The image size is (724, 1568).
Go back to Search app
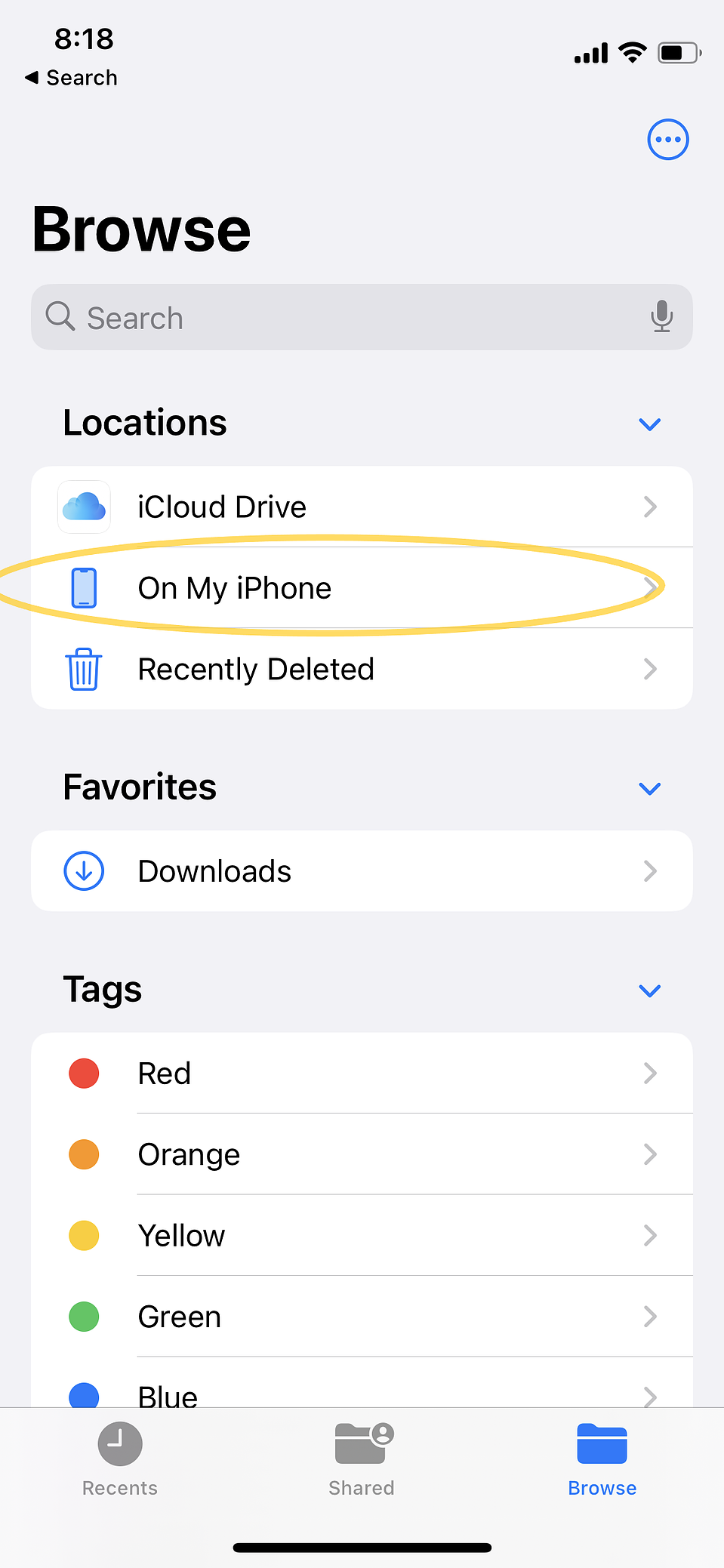tap(72, 78)
